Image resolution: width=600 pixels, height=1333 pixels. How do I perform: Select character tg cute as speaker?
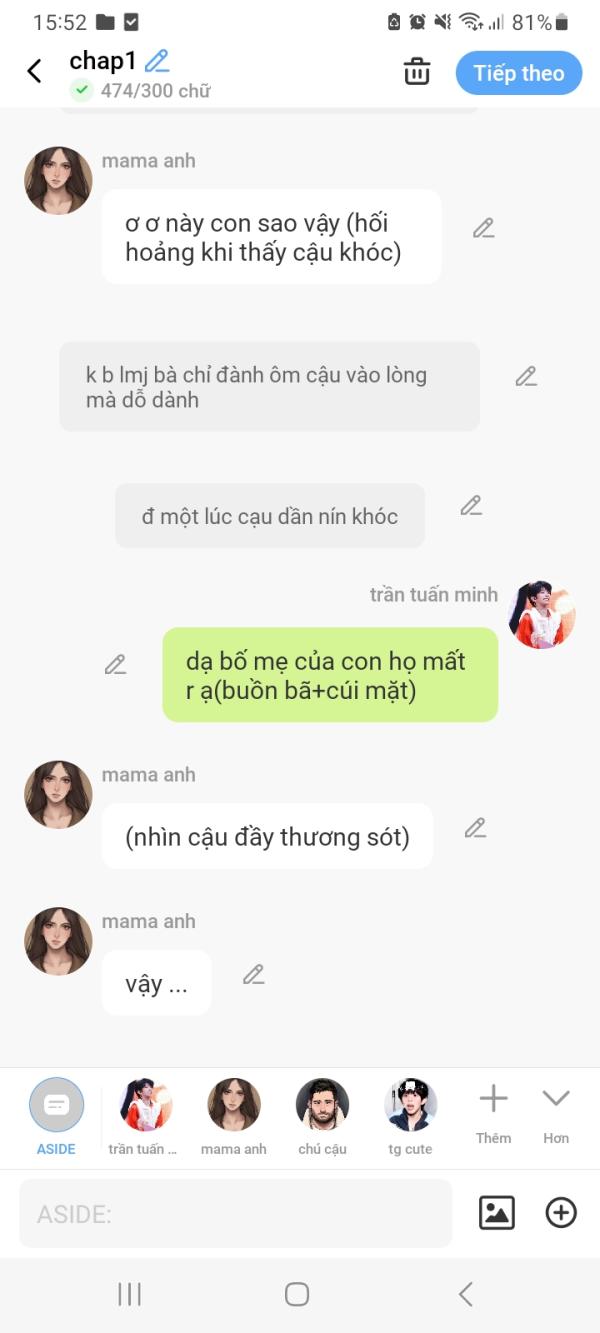[x=410, y=1115]
